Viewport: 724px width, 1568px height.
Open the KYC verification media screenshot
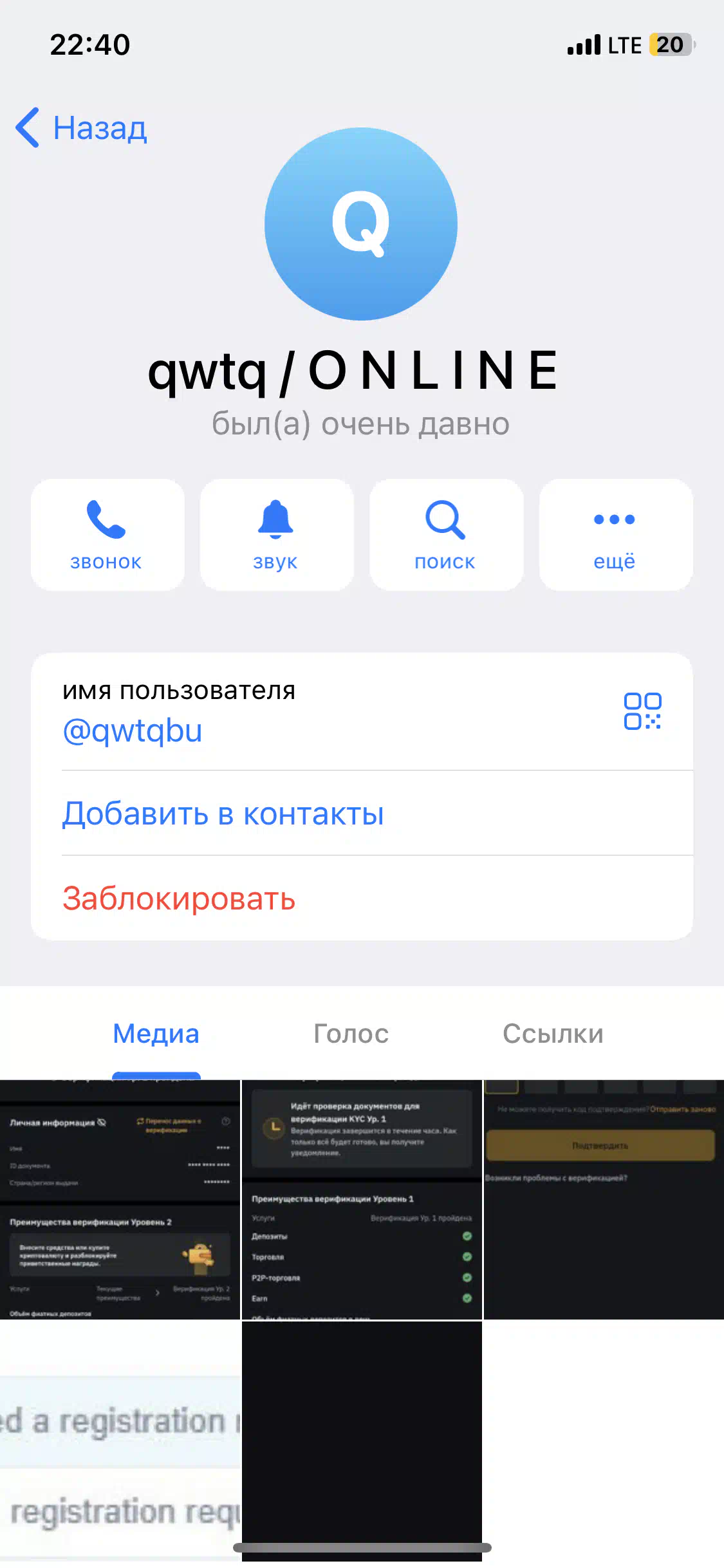tap(362, 1200)
